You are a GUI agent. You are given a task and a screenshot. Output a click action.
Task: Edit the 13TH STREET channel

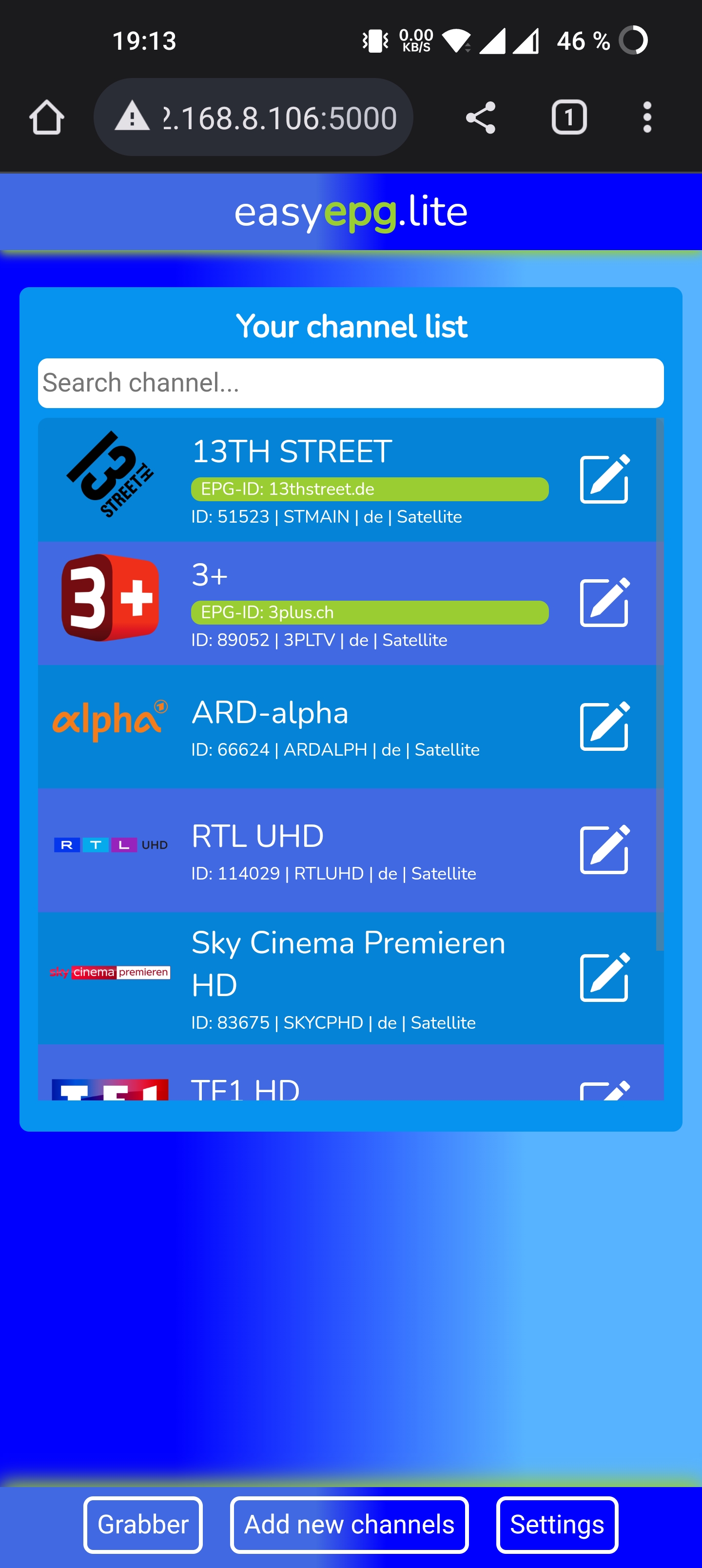pyautogui.click(x=604, y=479)
